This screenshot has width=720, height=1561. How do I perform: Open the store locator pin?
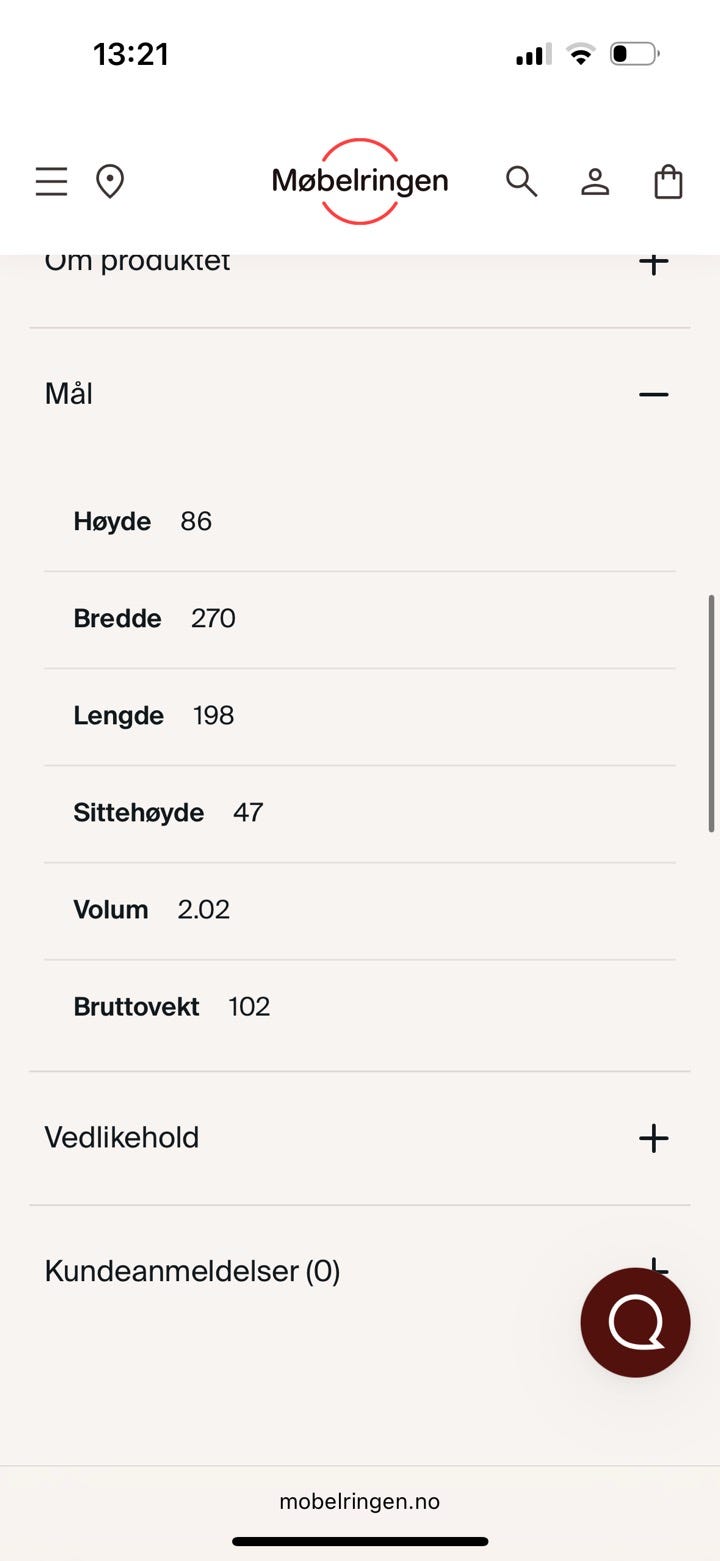click(109, 182)
